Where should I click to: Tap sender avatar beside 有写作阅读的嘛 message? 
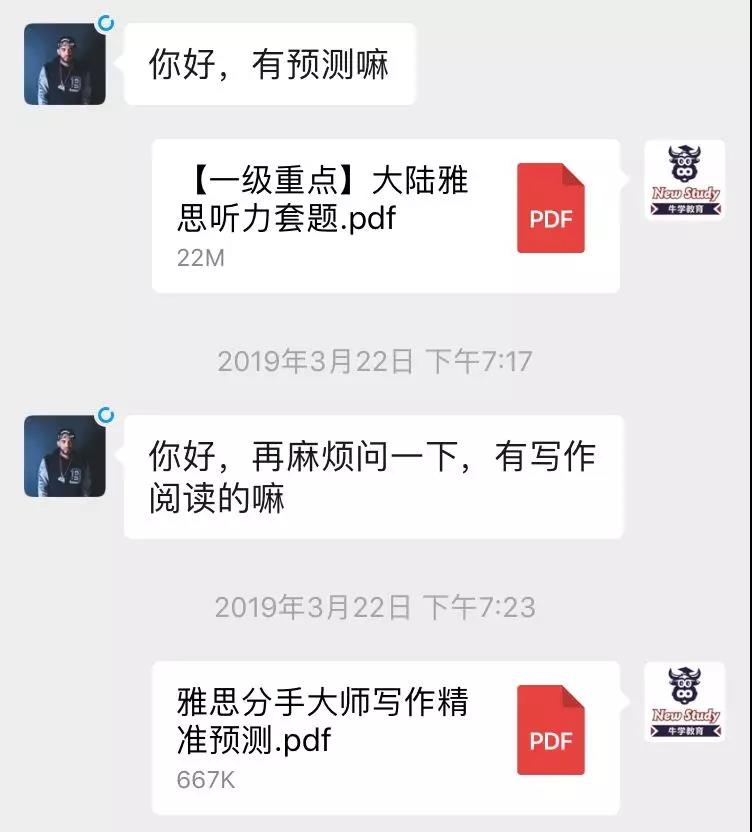pos(64,456)
